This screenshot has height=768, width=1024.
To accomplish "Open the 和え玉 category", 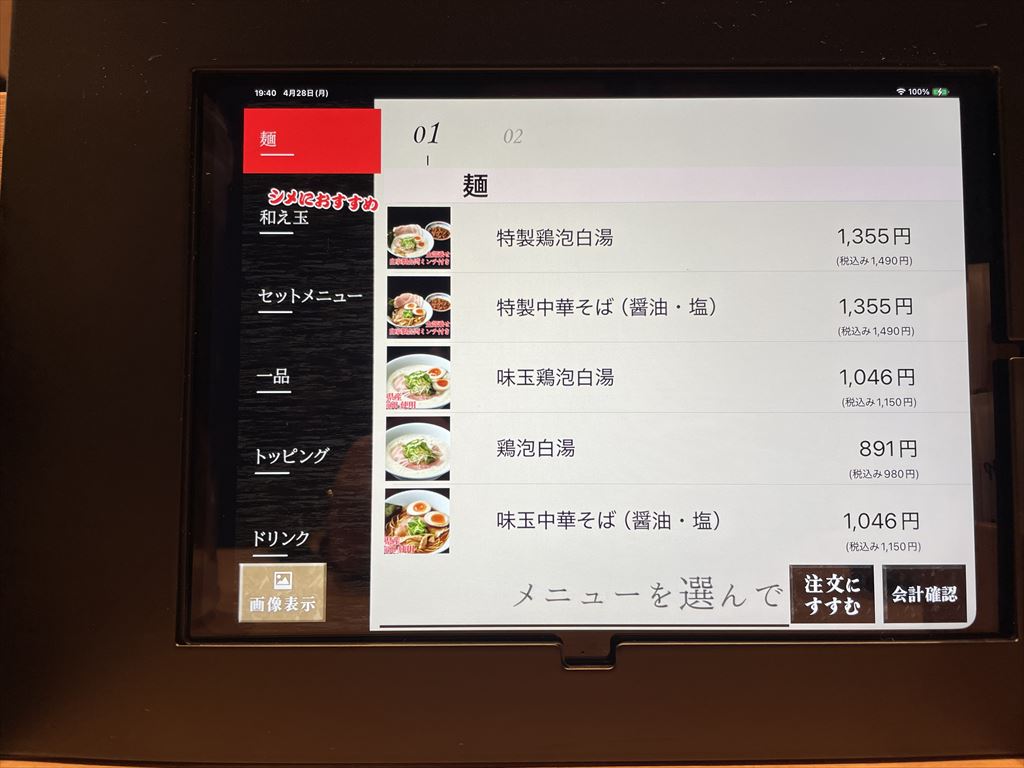I will tap(283, 217).
